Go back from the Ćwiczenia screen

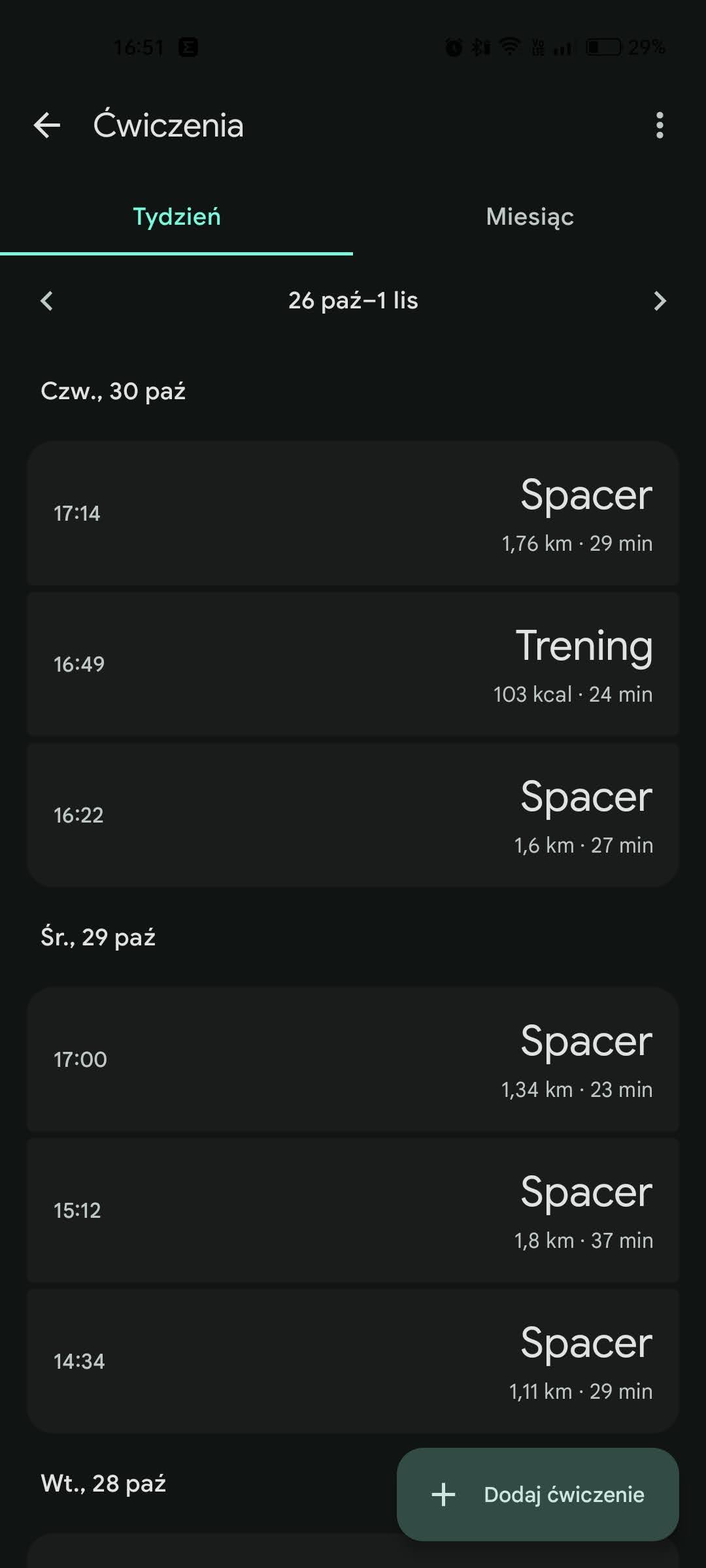click(47, 125)
